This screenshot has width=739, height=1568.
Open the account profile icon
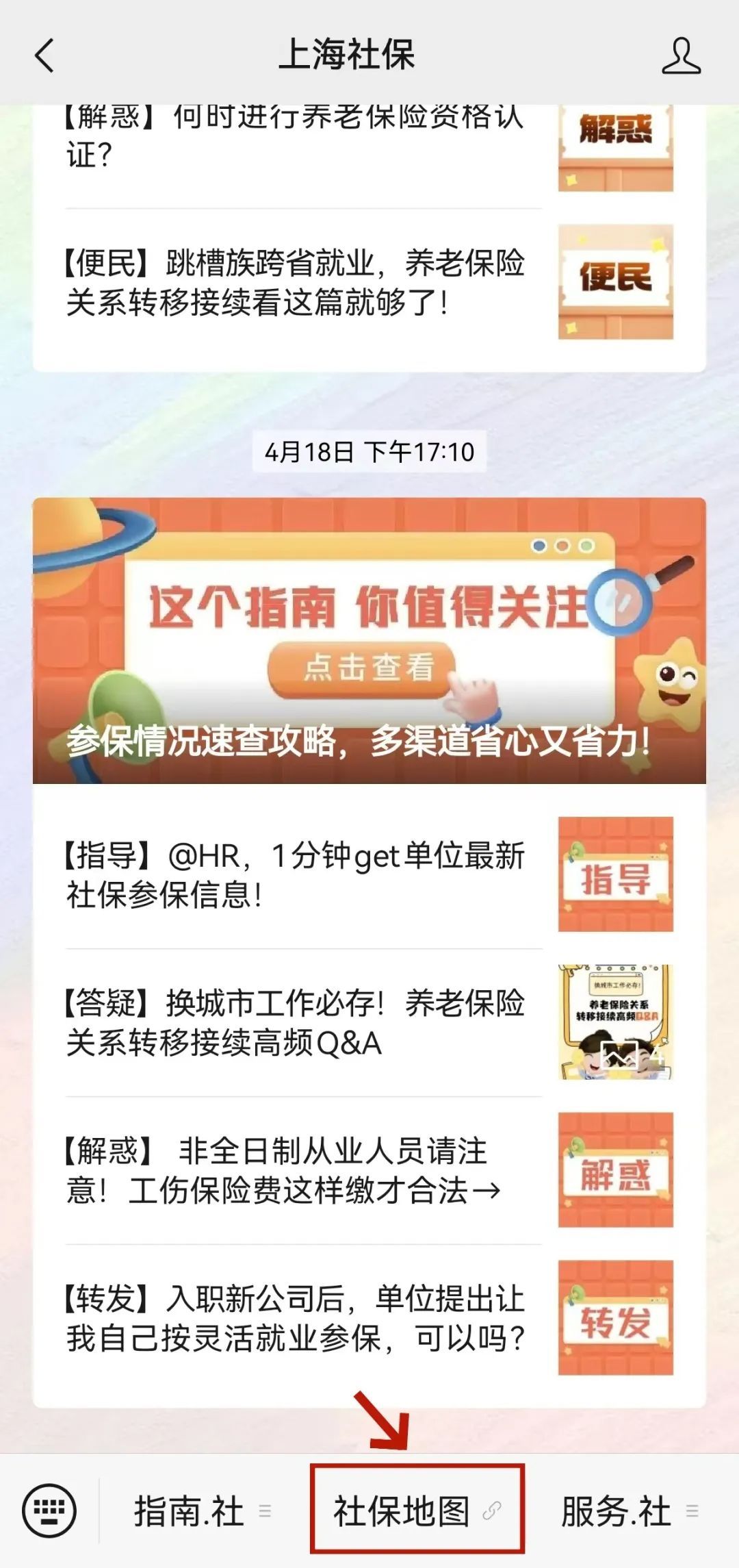[681, 56]
